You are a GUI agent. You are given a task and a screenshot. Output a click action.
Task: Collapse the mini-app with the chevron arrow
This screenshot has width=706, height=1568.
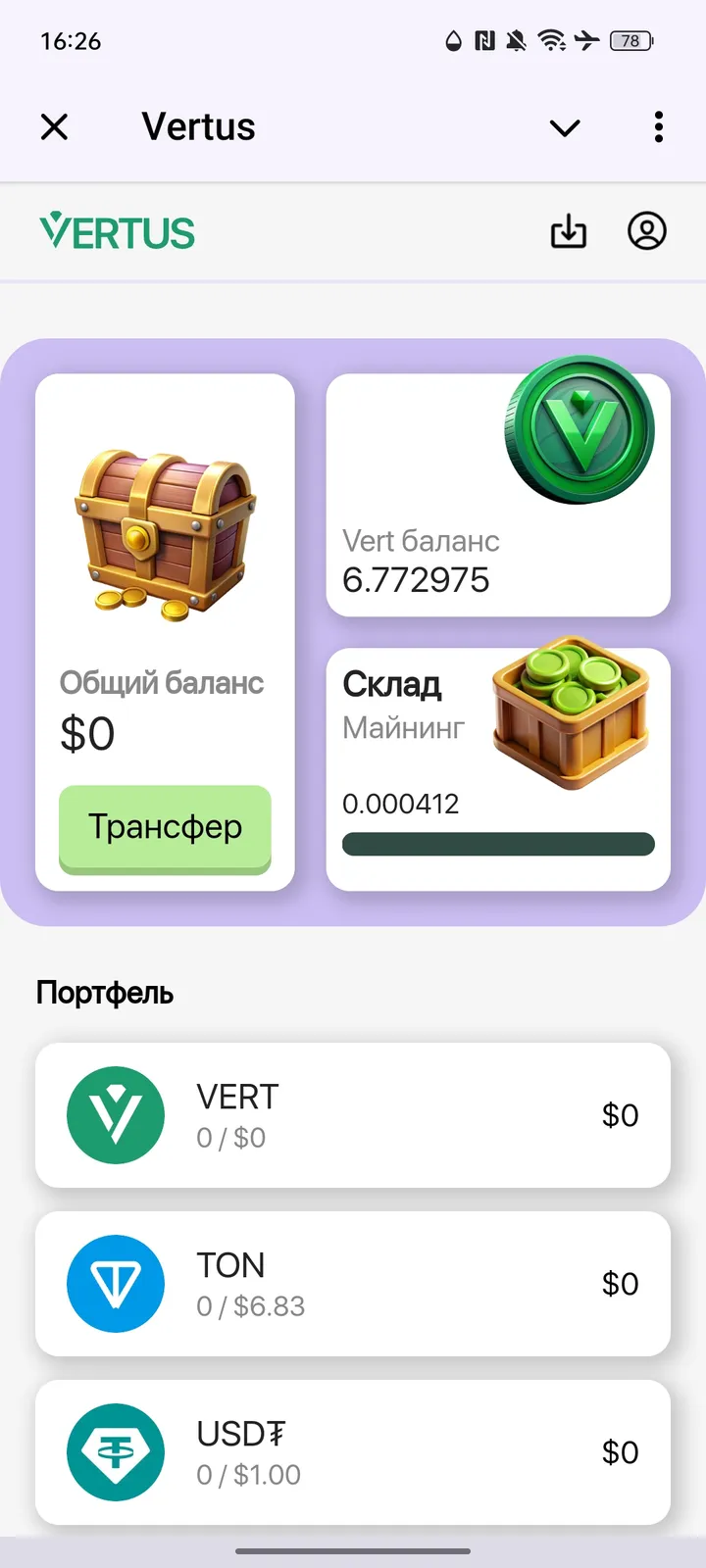pyautogui.click(x=564, y=127)
